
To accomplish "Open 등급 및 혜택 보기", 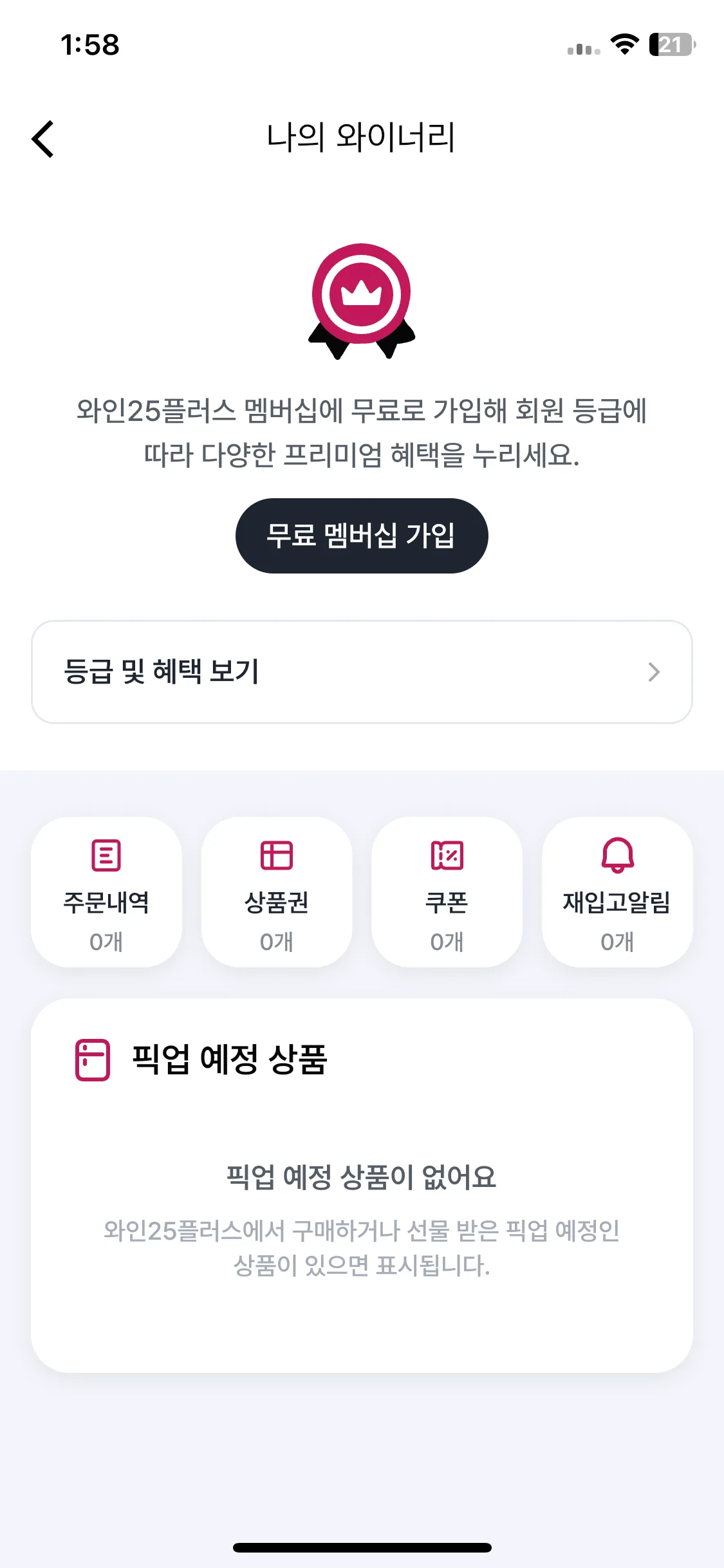I will pyautogui.click(x=362, y=671).
